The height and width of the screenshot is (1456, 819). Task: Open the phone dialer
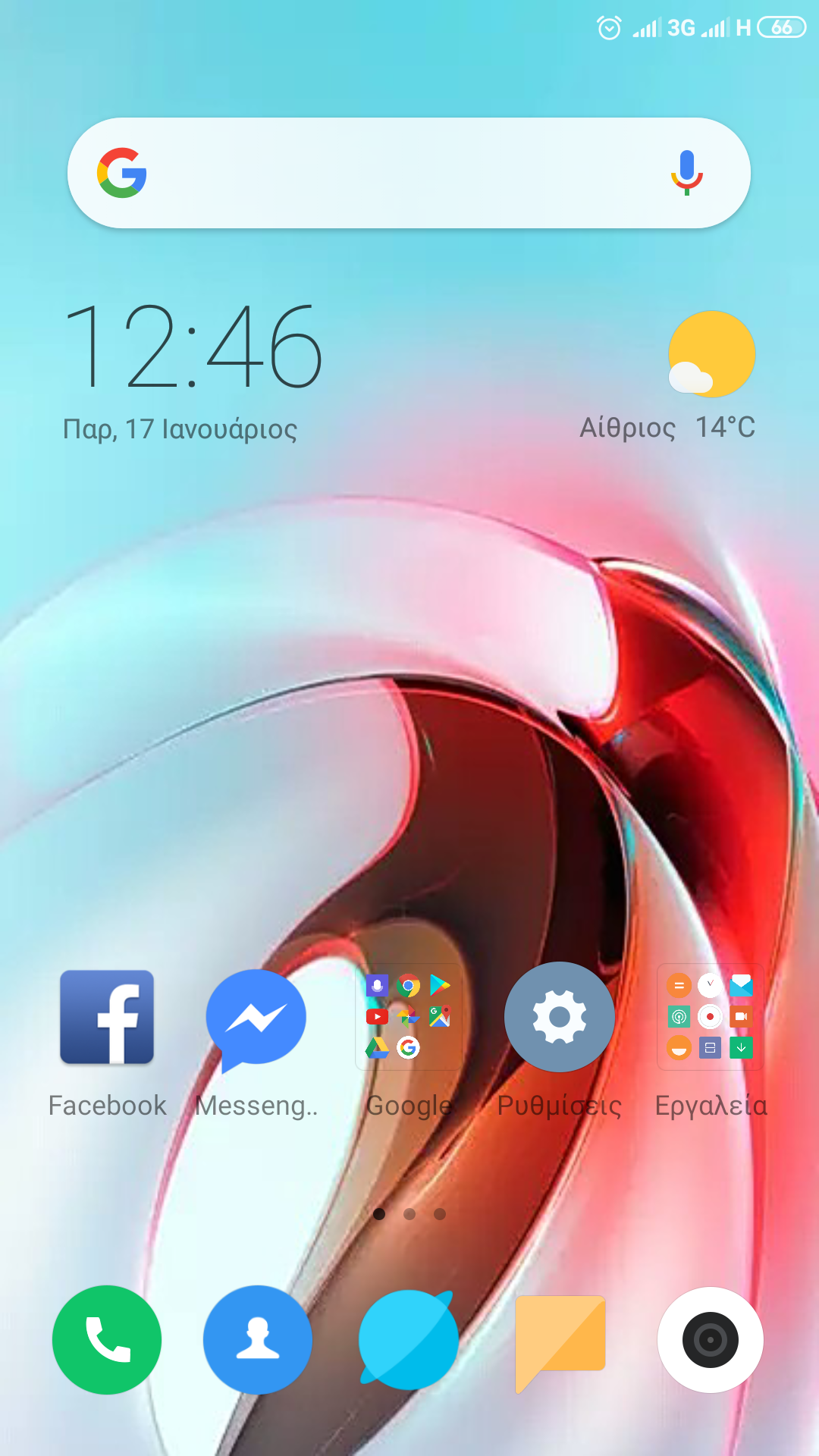(107, 1340)
